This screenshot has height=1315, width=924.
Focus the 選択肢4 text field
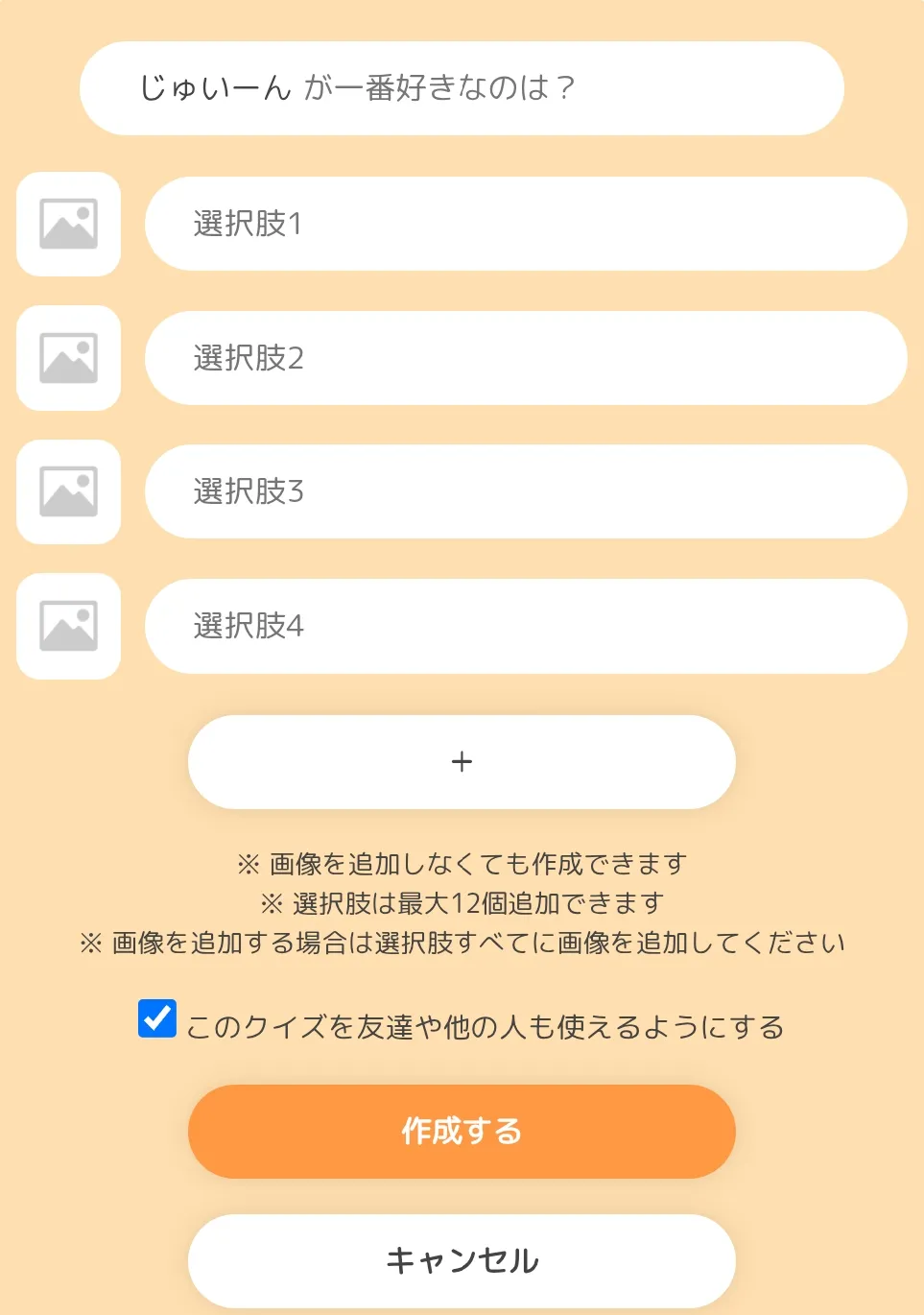[x=525, y=626]
